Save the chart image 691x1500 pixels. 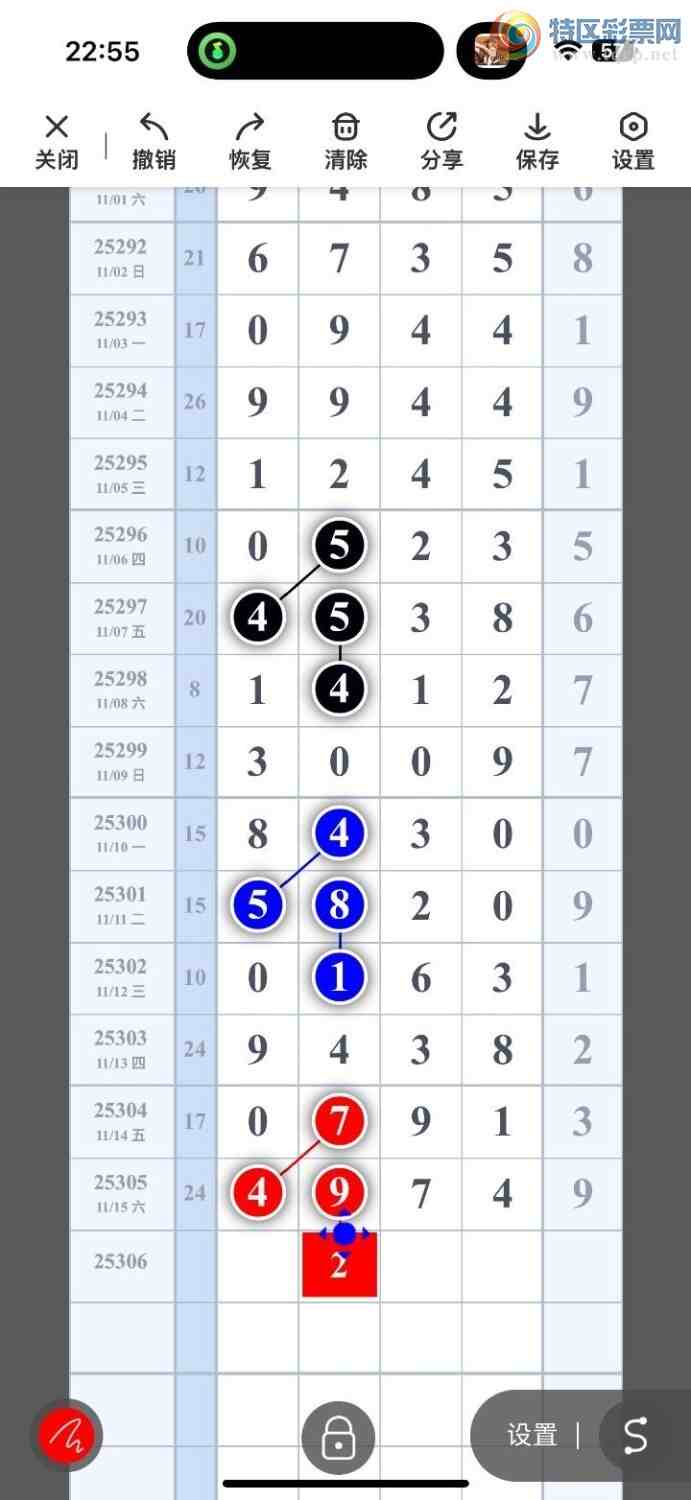[537, 141]
